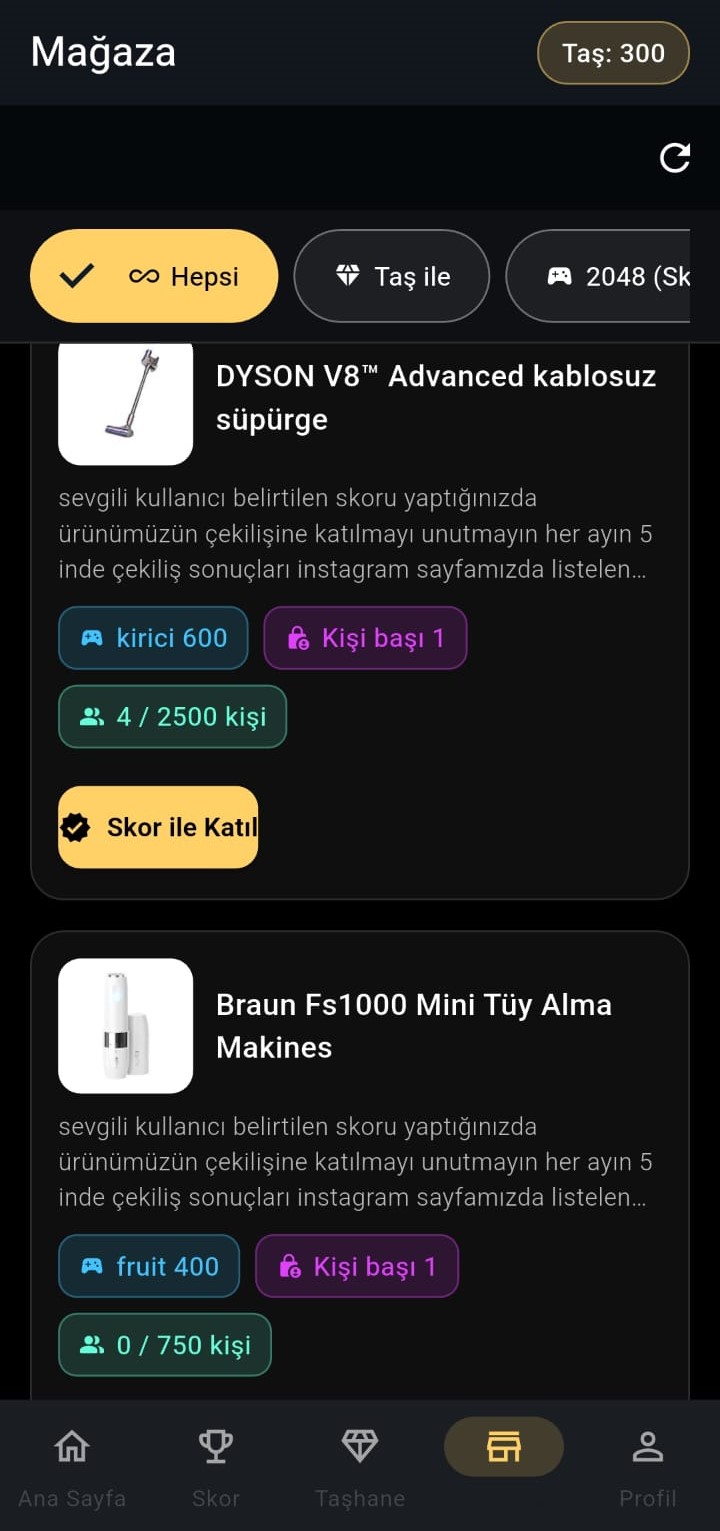Go to the Ana Sayfa tab
The height and width of the screenshot is (1531, 720).
(x=72, y=1465)
